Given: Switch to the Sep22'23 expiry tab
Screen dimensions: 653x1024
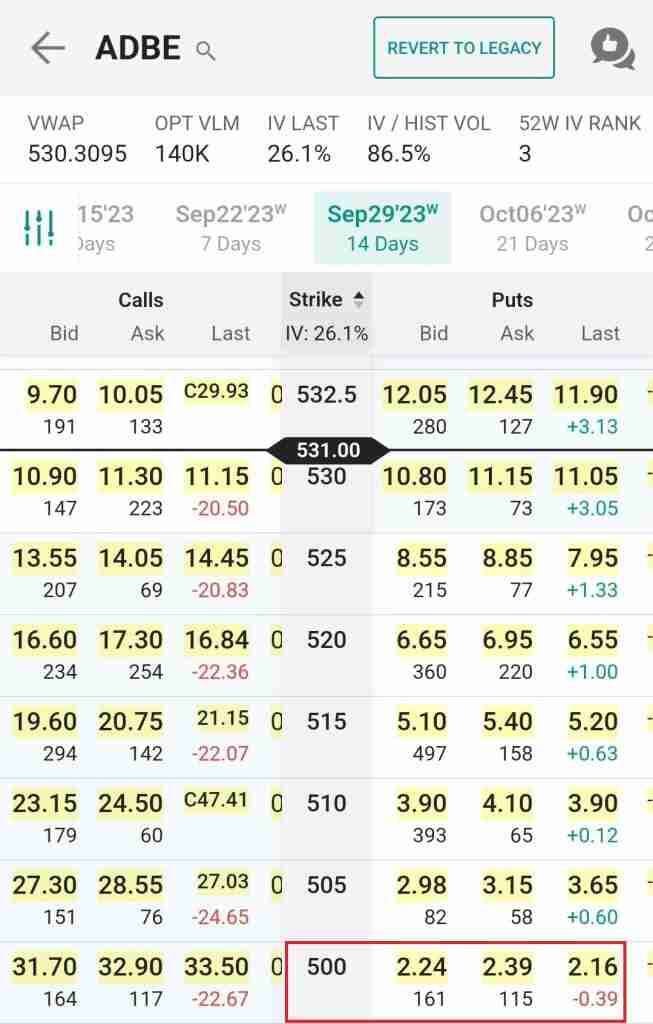Looking at the screenshot, I should (231, 227).
